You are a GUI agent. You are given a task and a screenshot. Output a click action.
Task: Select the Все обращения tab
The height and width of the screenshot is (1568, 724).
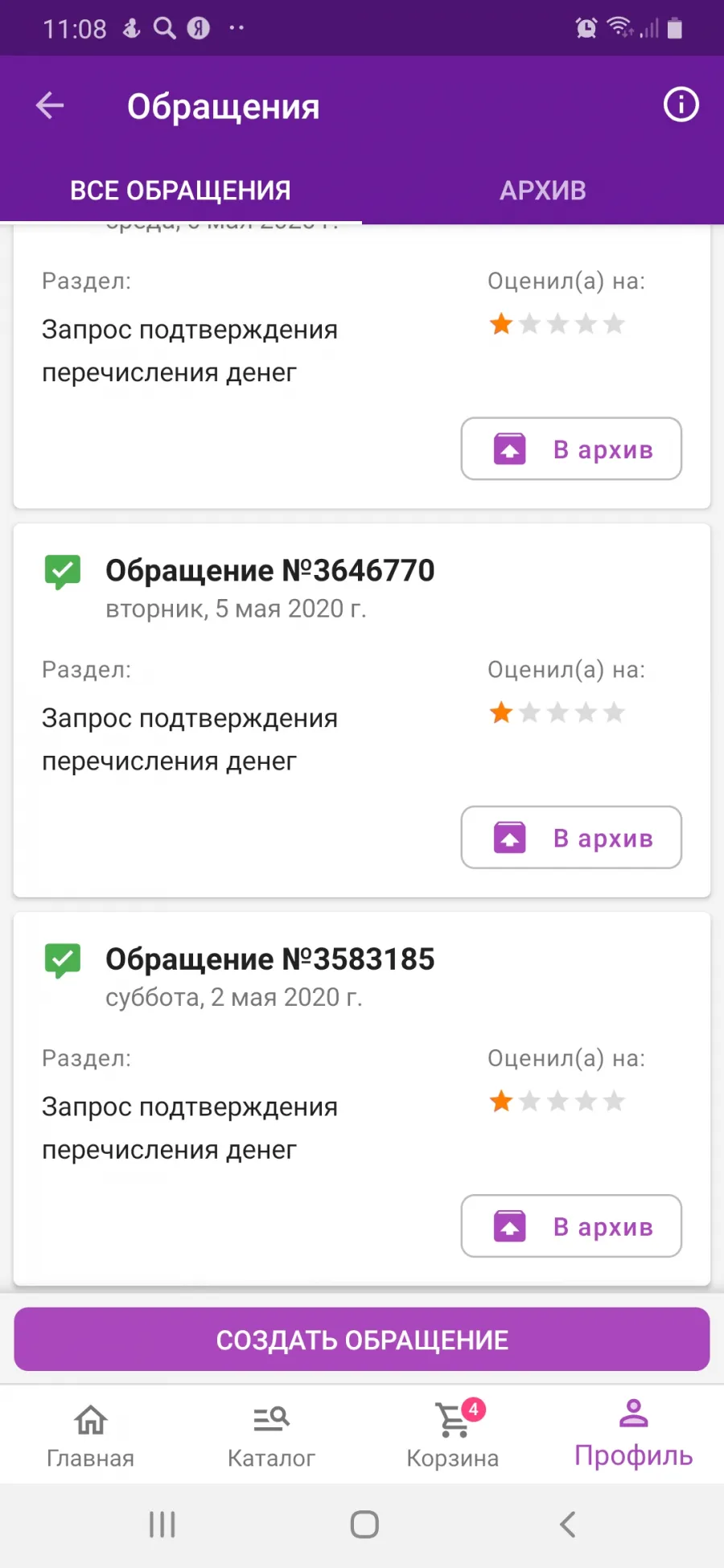click(181, 191)
